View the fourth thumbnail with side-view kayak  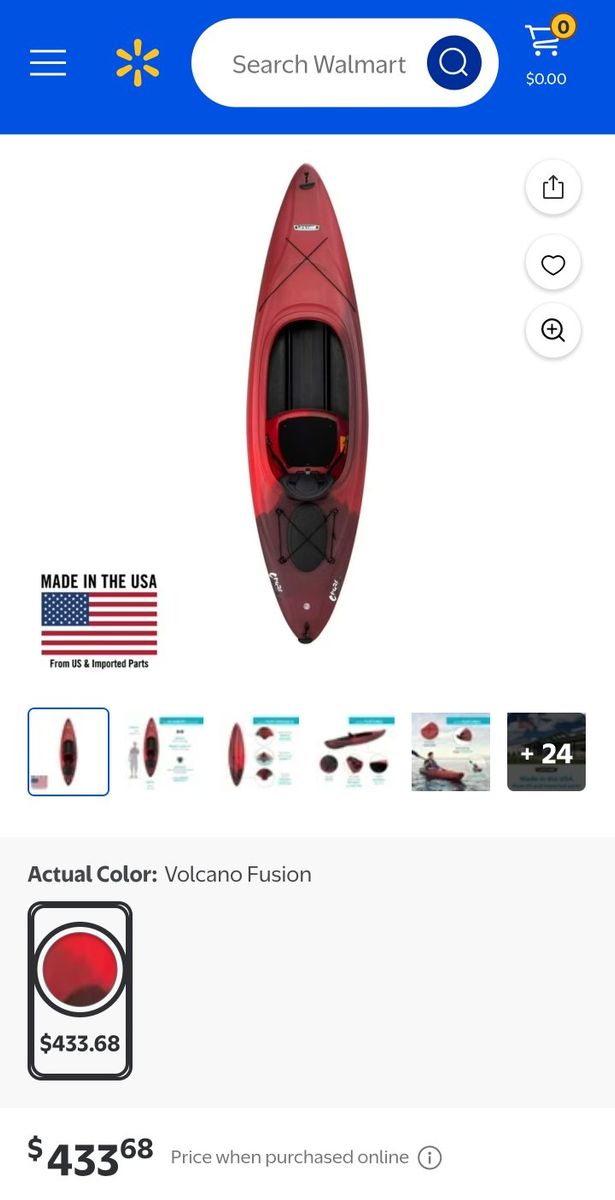[x=356, y=752]
